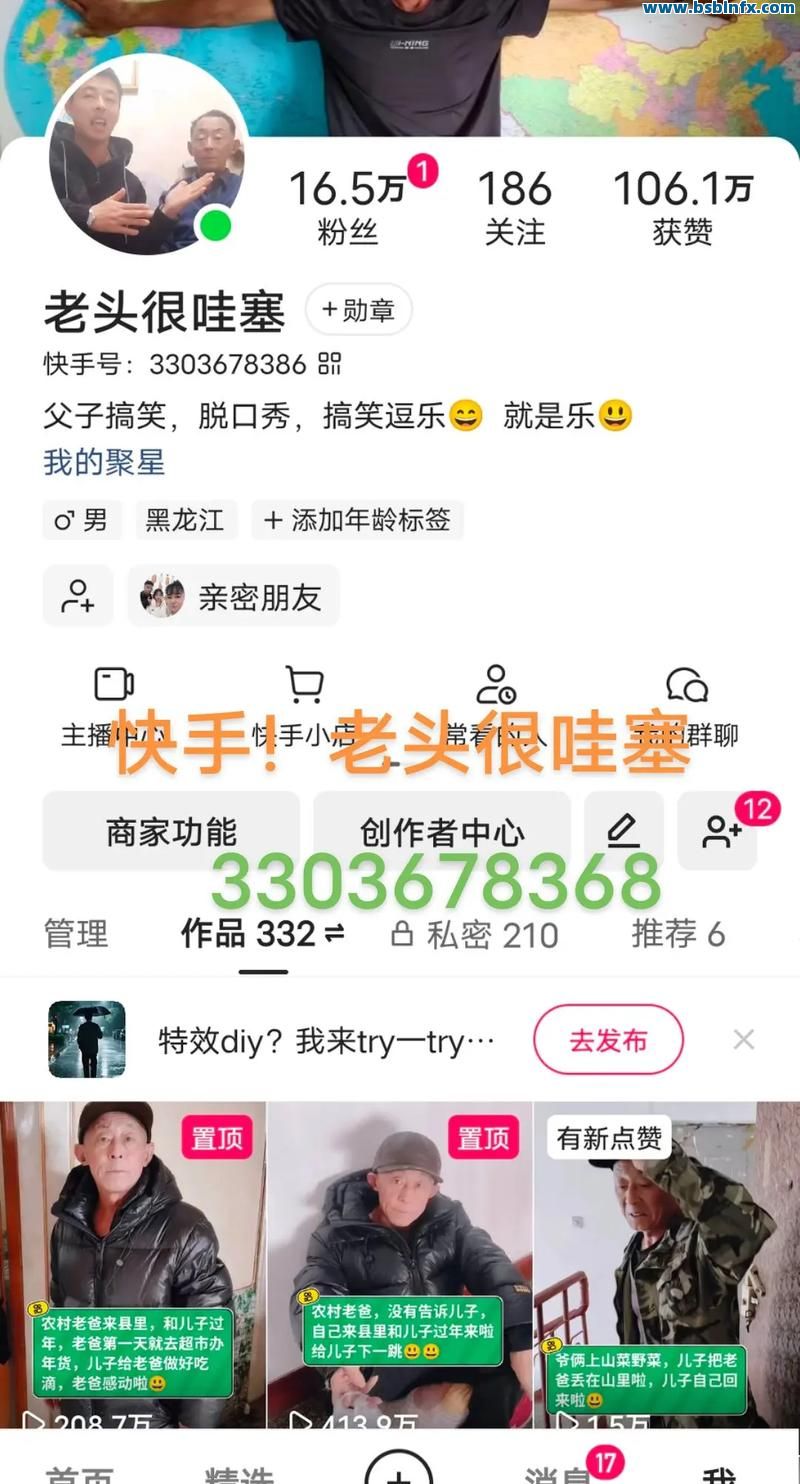Image resolution: width=800 pixels, height=1484 pixels.
Task: Tap the add-friend icon beside 亲密朋友
Action: coord(78,597)
